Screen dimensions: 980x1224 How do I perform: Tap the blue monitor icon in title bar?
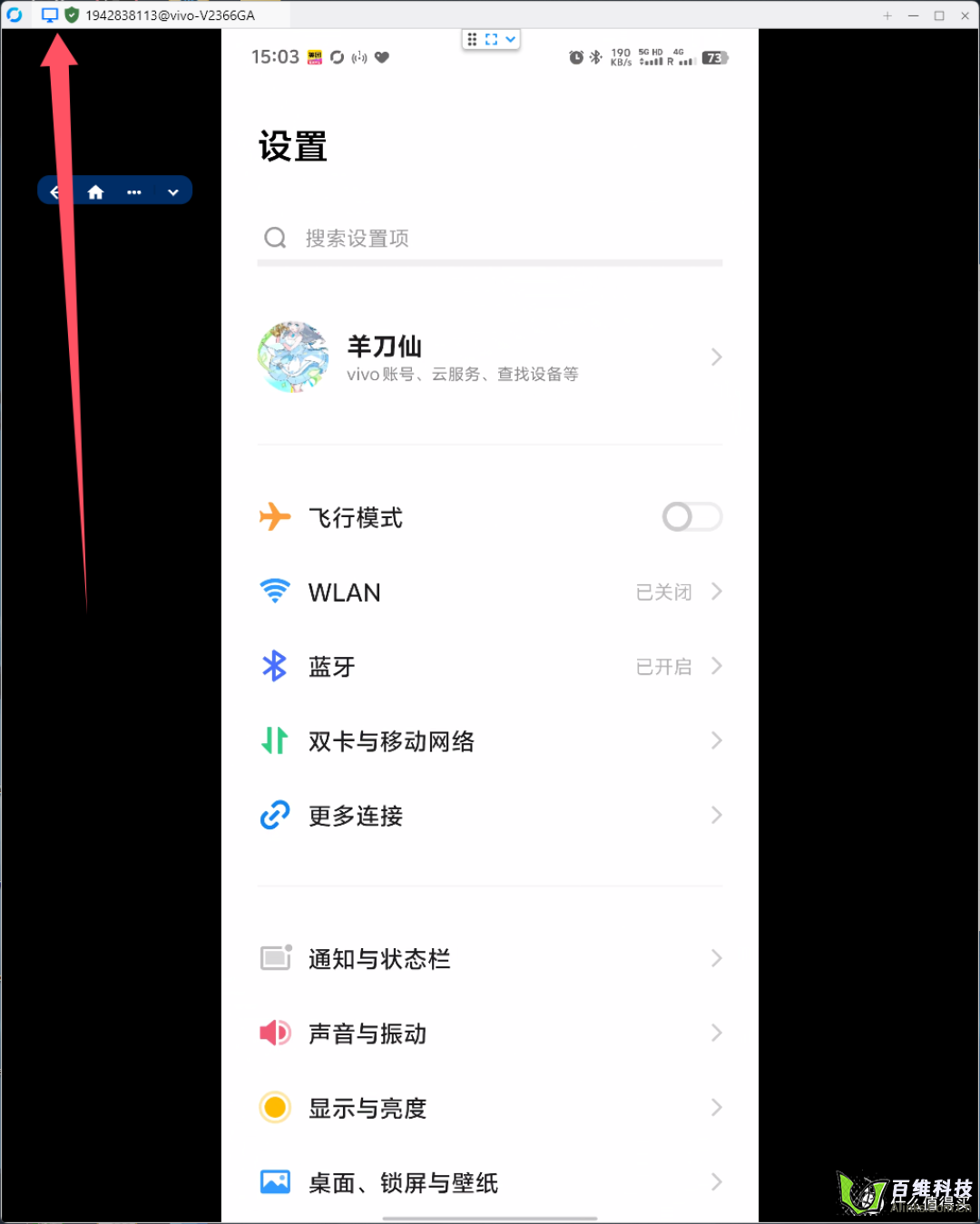[x=49, y=15]
